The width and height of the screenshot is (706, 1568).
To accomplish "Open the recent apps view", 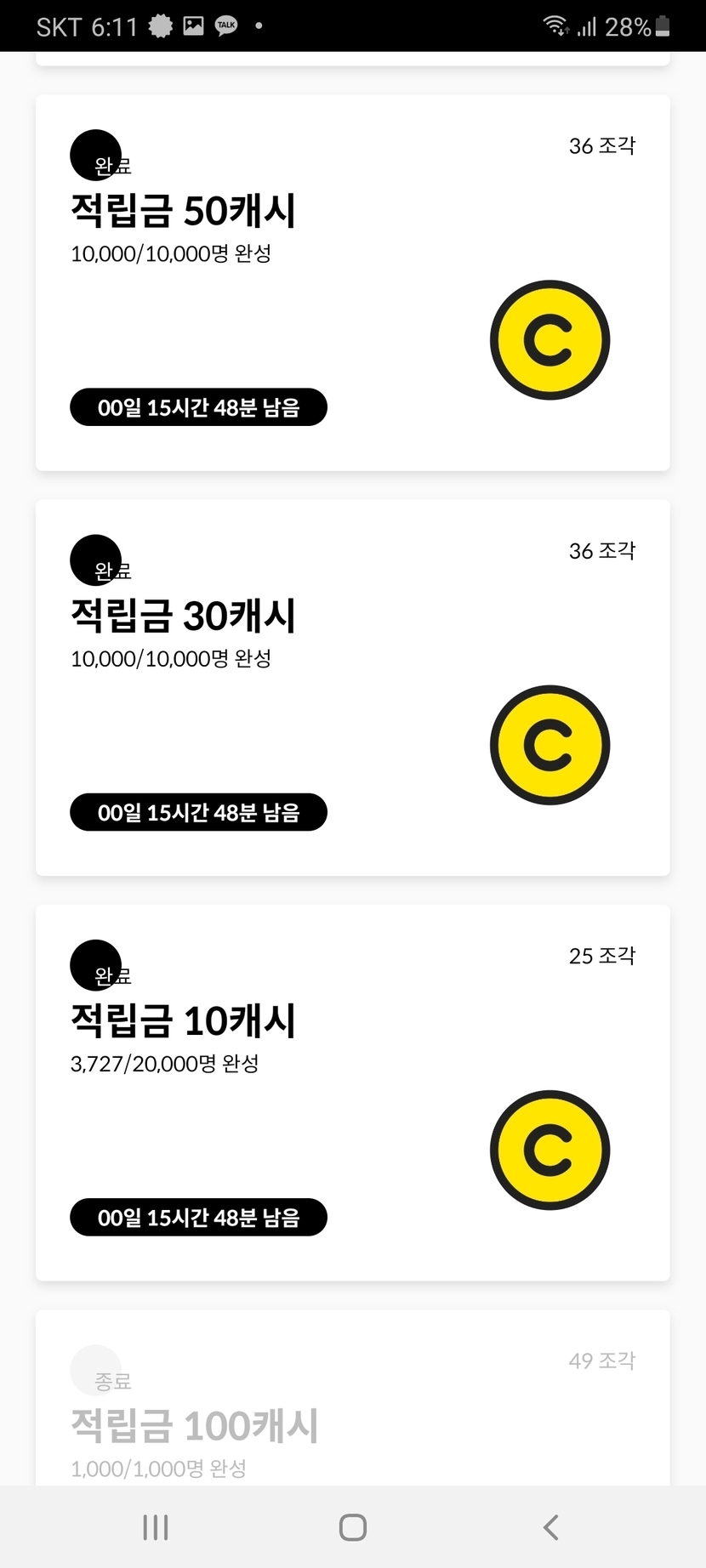I will coord(156,1527).
